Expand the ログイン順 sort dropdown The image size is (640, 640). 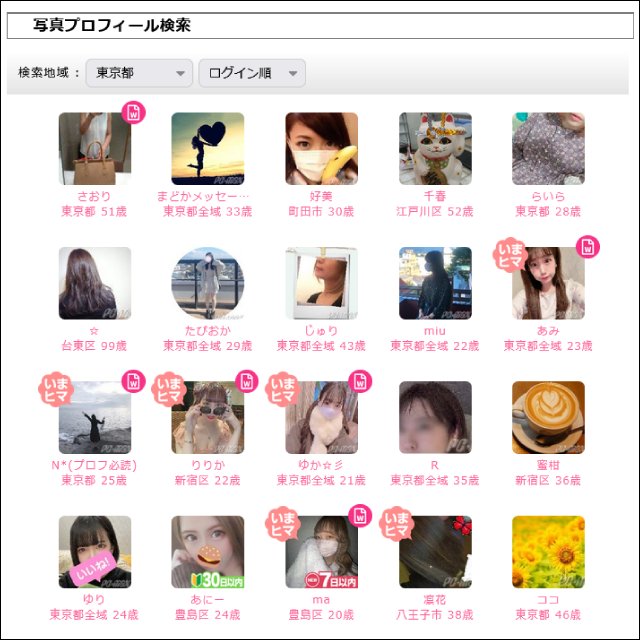click(x=252, y=73)
